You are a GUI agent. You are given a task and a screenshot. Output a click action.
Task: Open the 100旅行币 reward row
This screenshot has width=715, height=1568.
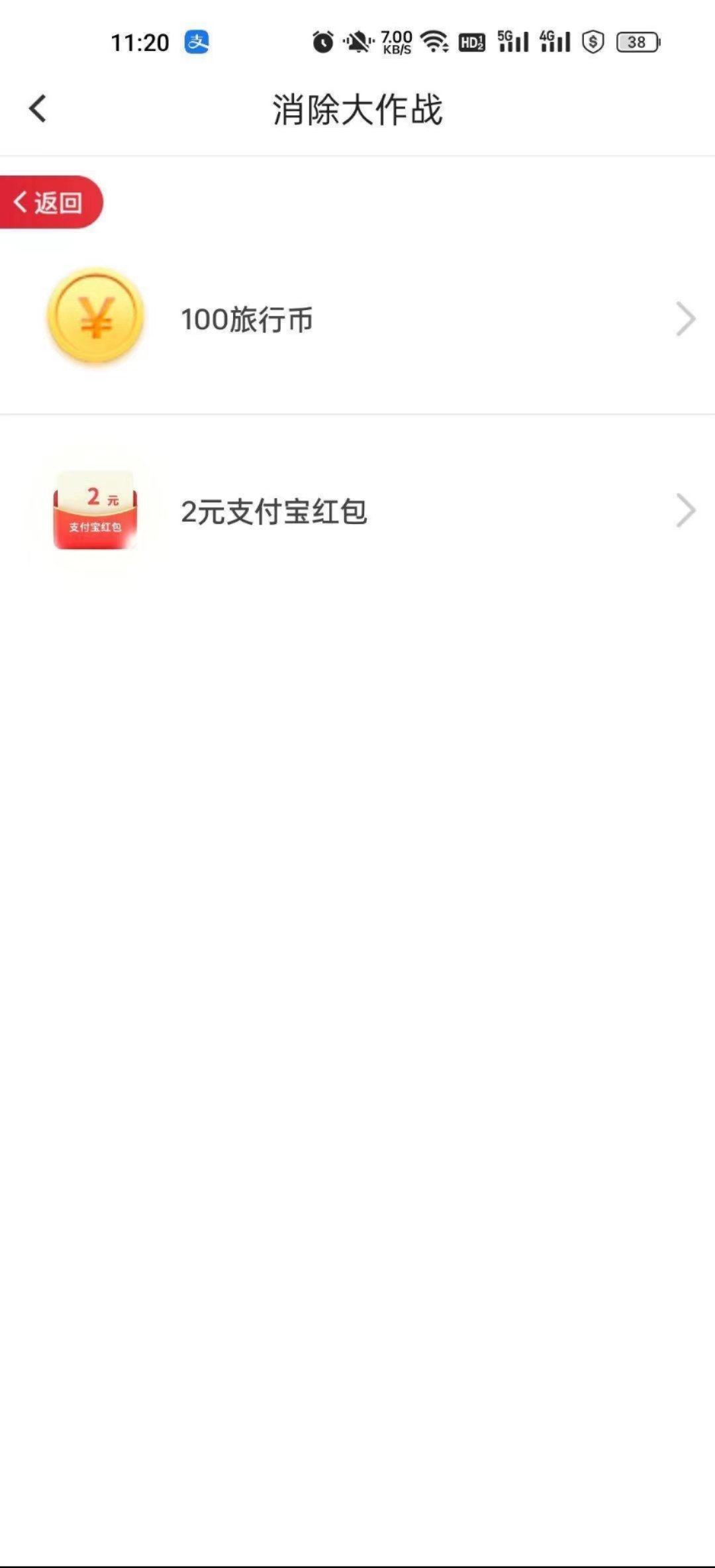coord(358,319)
